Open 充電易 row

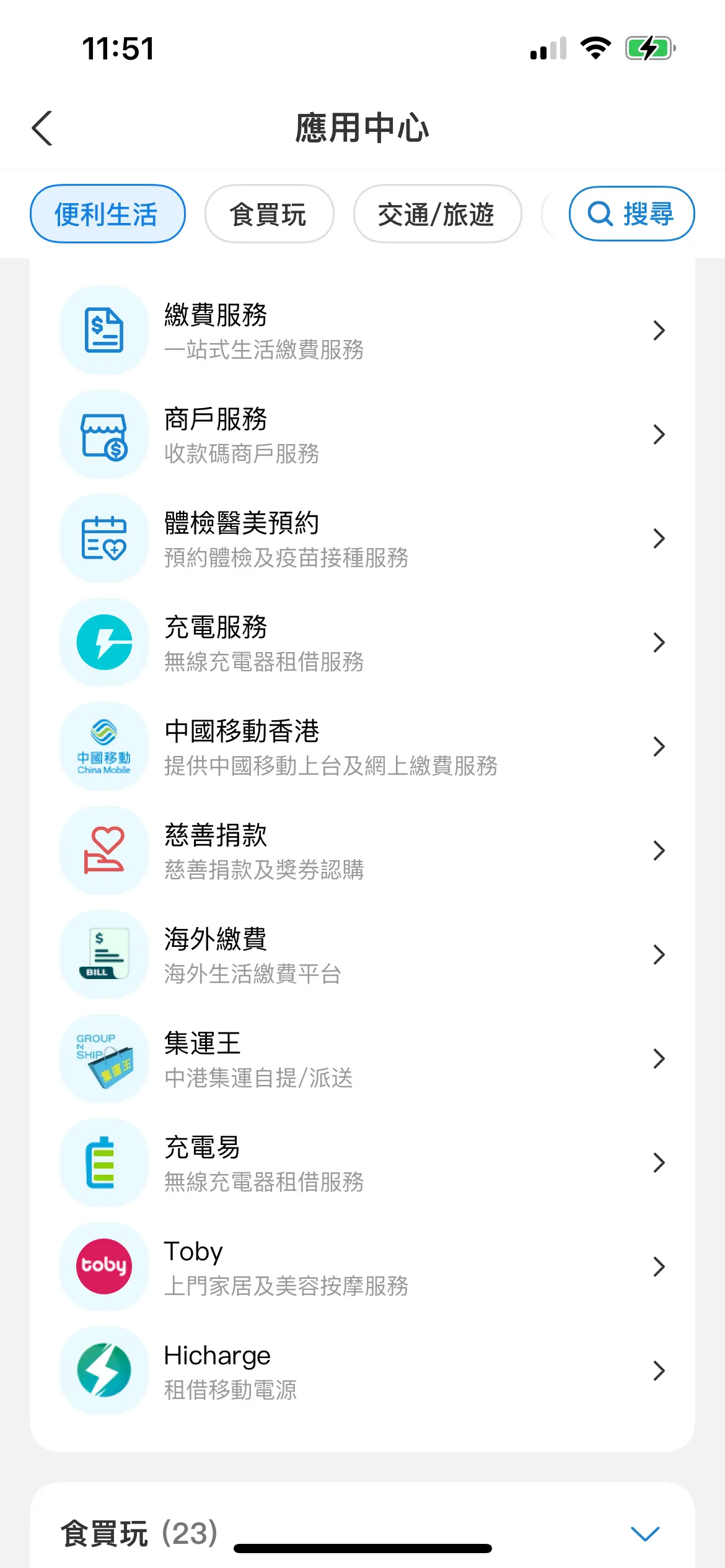point(362,1162)
